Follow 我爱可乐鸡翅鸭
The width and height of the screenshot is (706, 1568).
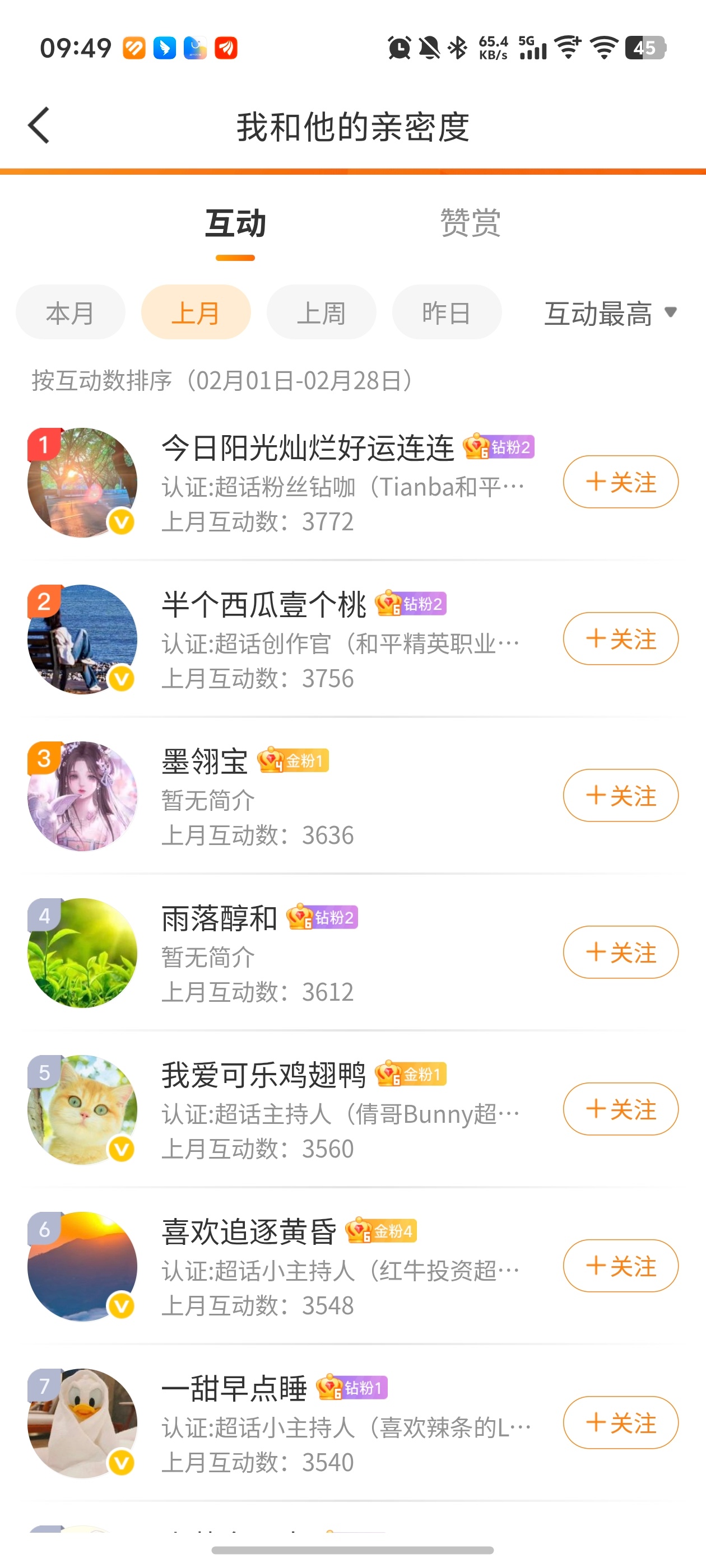pyautogui.click(x=620, y=1109)
